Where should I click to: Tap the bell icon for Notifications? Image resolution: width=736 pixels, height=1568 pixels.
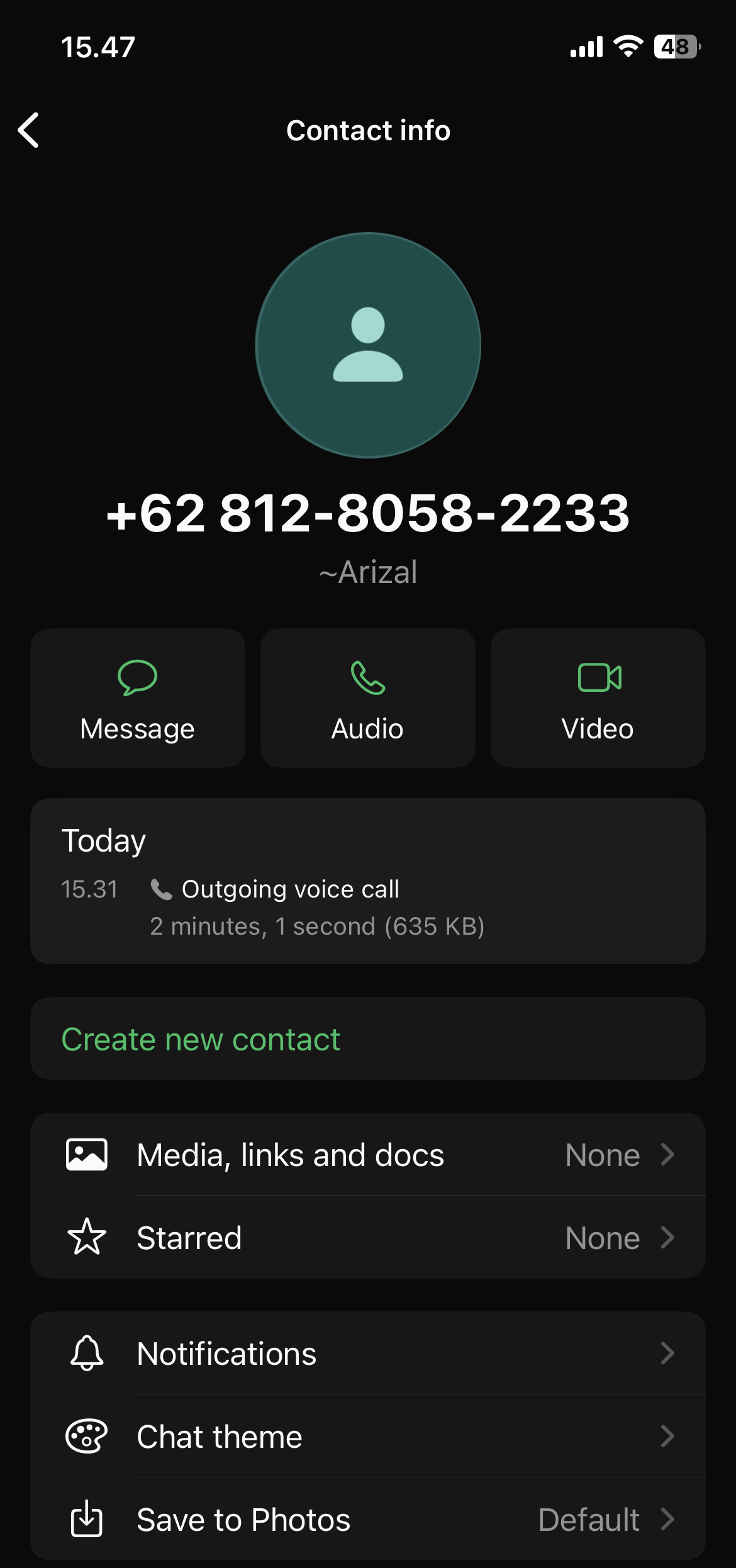pyautogui.click(x=87, y=1354)
